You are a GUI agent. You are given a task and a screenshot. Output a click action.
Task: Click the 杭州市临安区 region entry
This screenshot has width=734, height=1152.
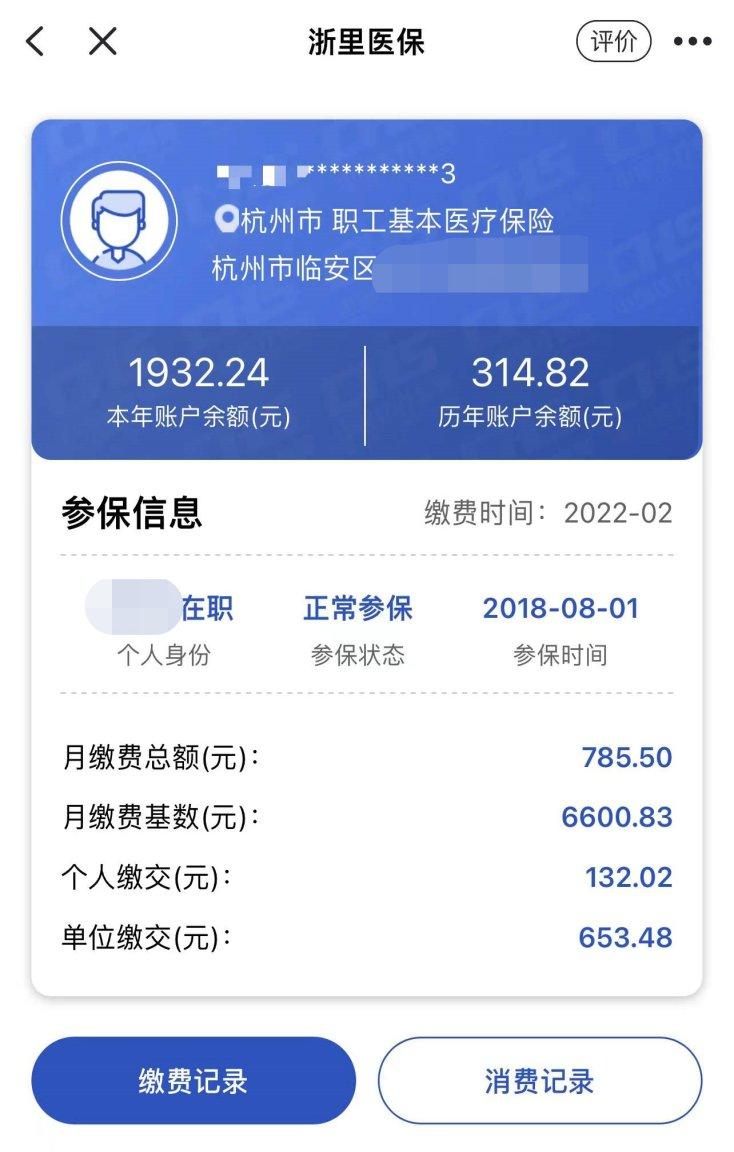click(x=285, y=269)
